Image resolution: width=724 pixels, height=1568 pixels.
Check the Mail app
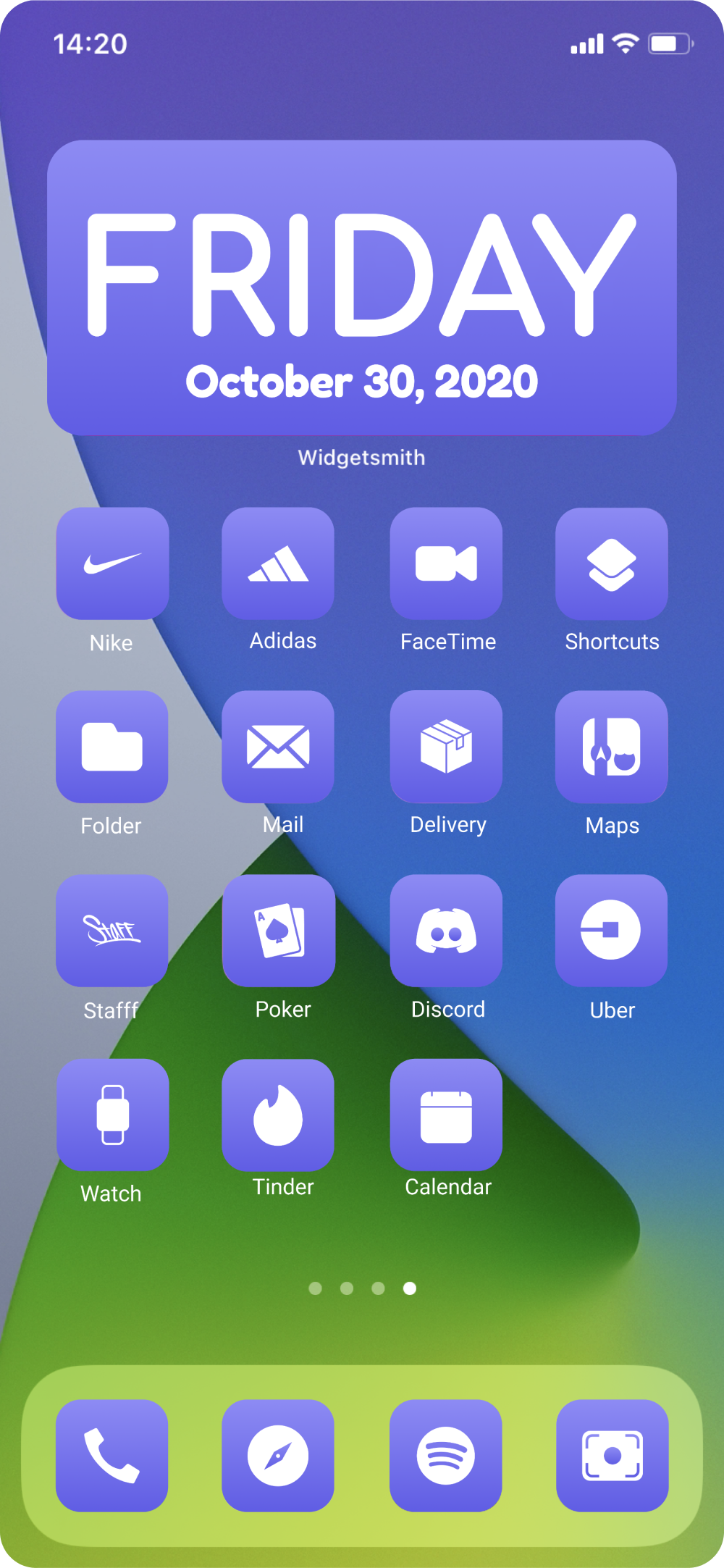tap(278, 747)
